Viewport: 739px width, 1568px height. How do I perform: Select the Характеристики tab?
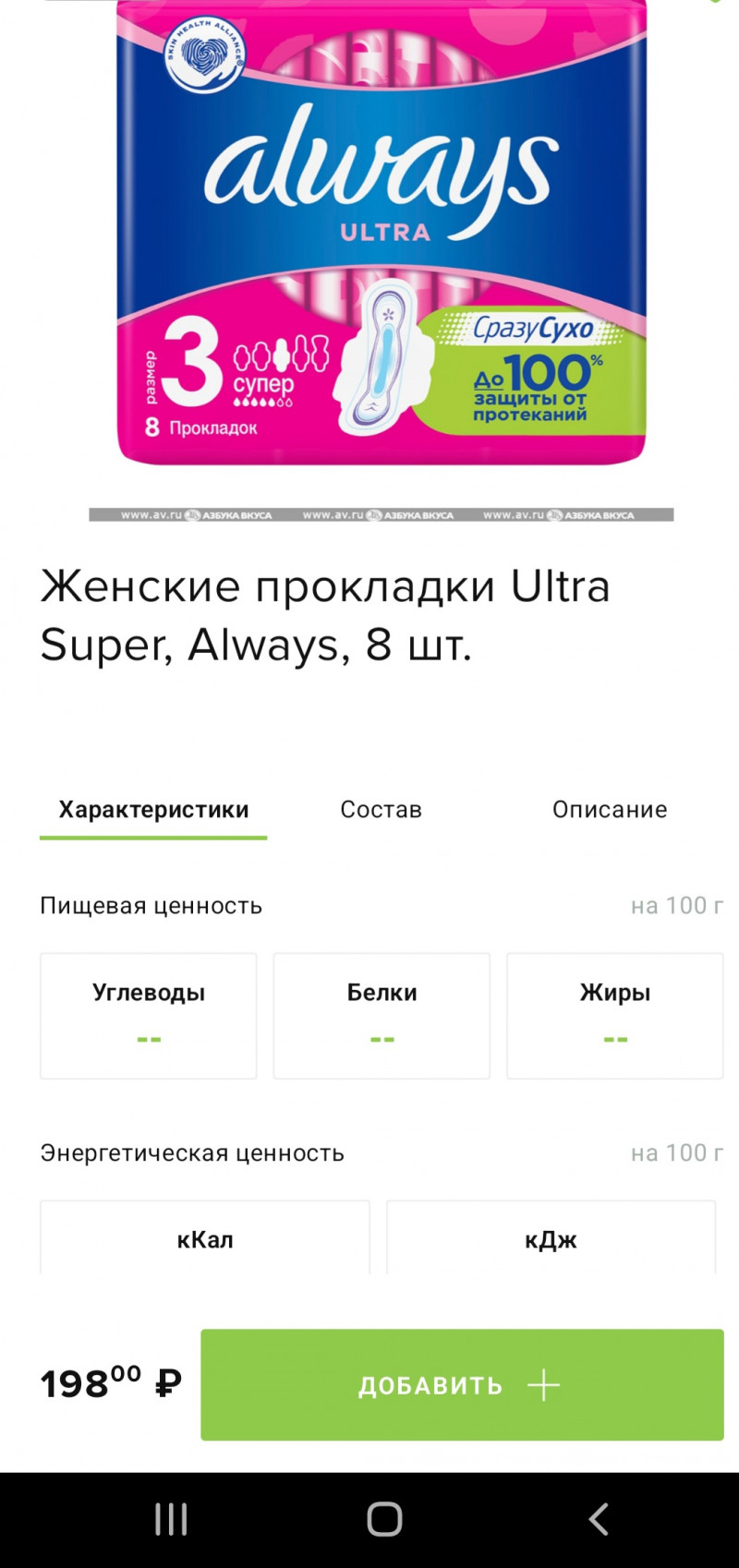tap(153, 810)
